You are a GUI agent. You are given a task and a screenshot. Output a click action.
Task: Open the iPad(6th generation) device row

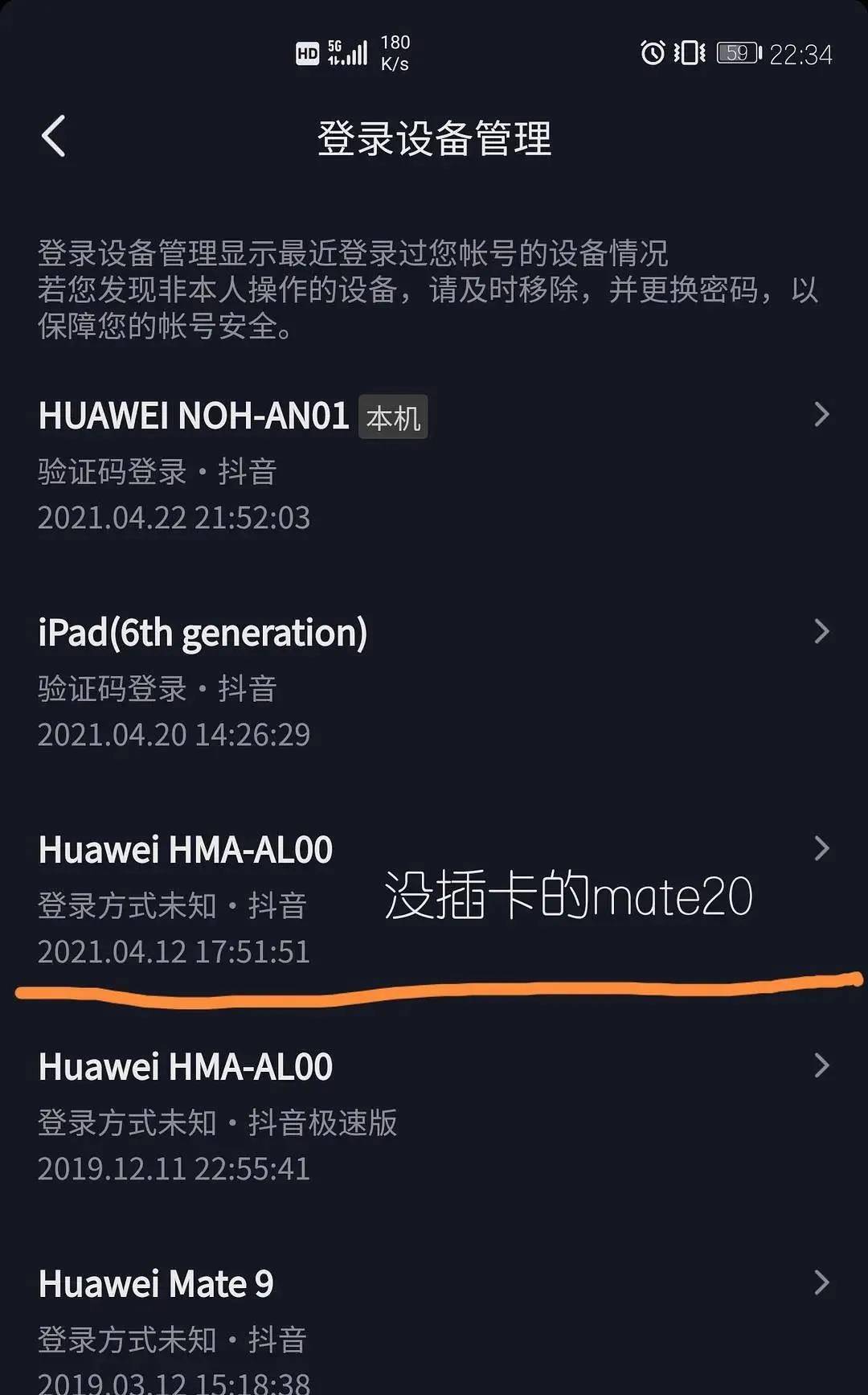(x=434, y=682)
